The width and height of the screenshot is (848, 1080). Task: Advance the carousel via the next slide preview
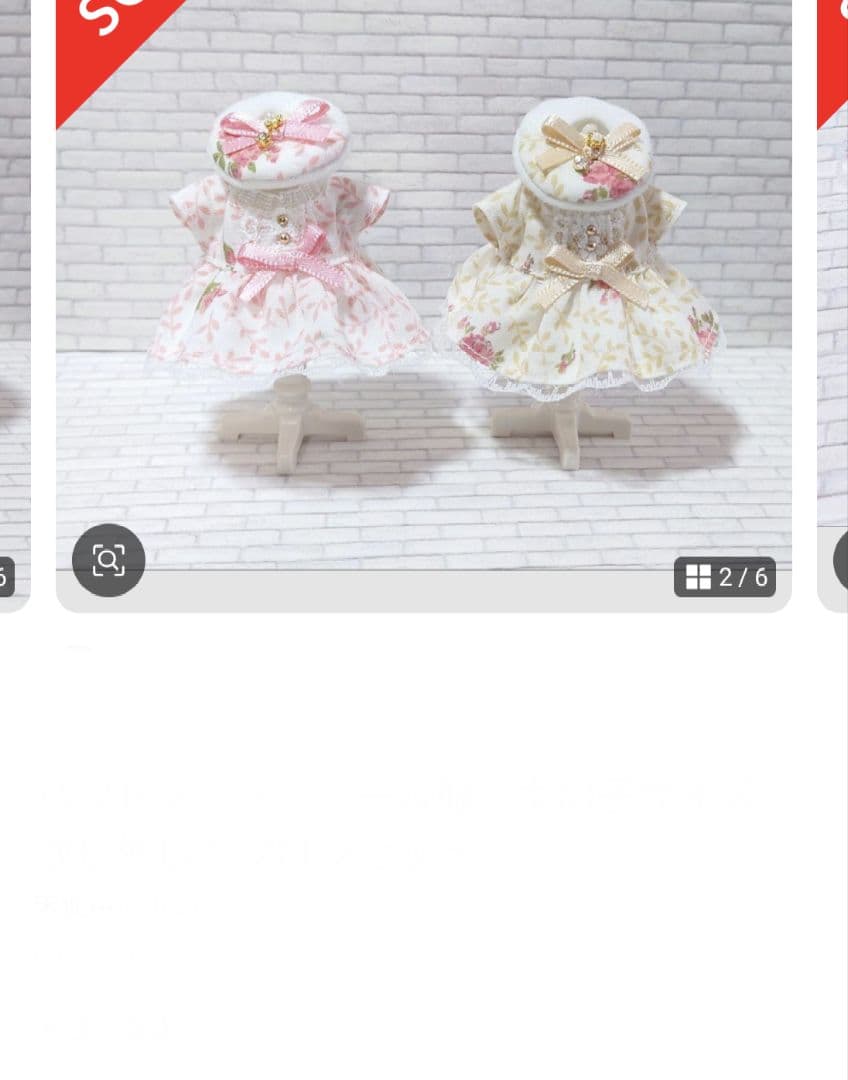836,300
